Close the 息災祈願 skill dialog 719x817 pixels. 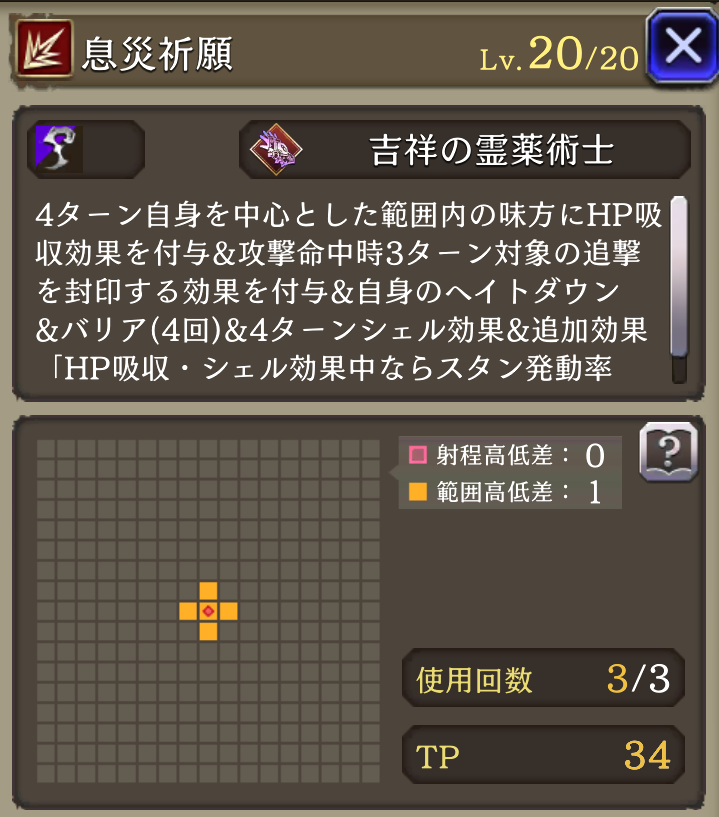pyautogui.click(x=682, y=48)
